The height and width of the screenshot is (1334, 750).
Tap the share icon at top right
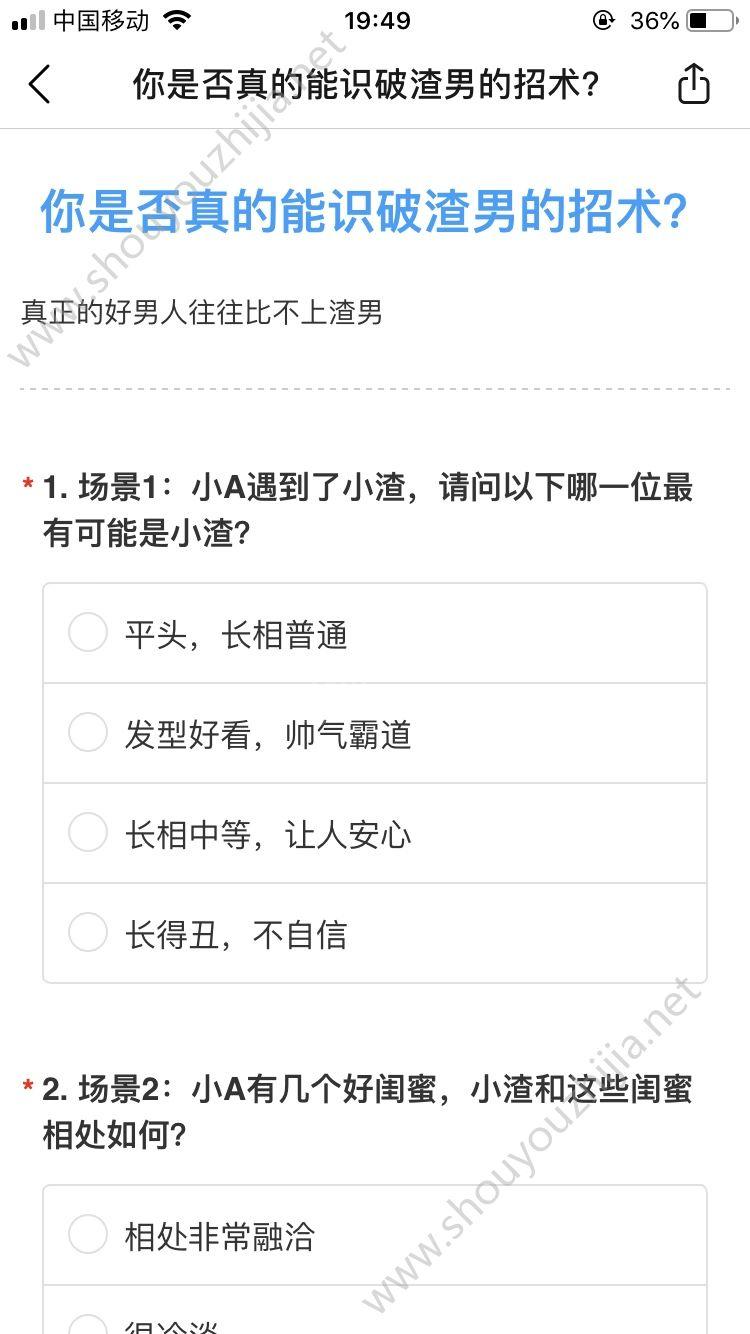coord(693,85)
